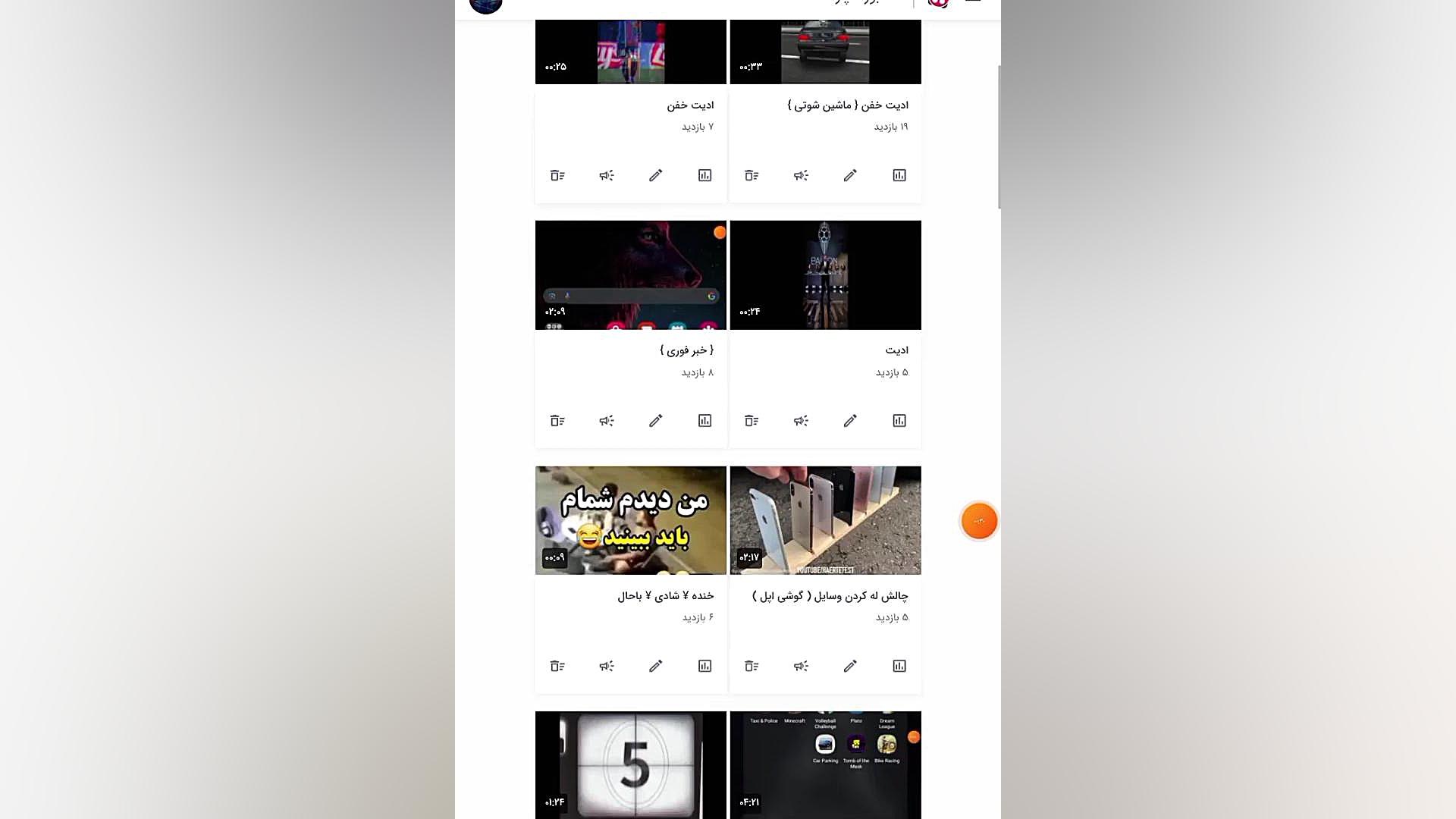This screenshot has height=819, width=1456.
Task: Promote the video titled "ادیت خفن"
Action: point(607,175)
